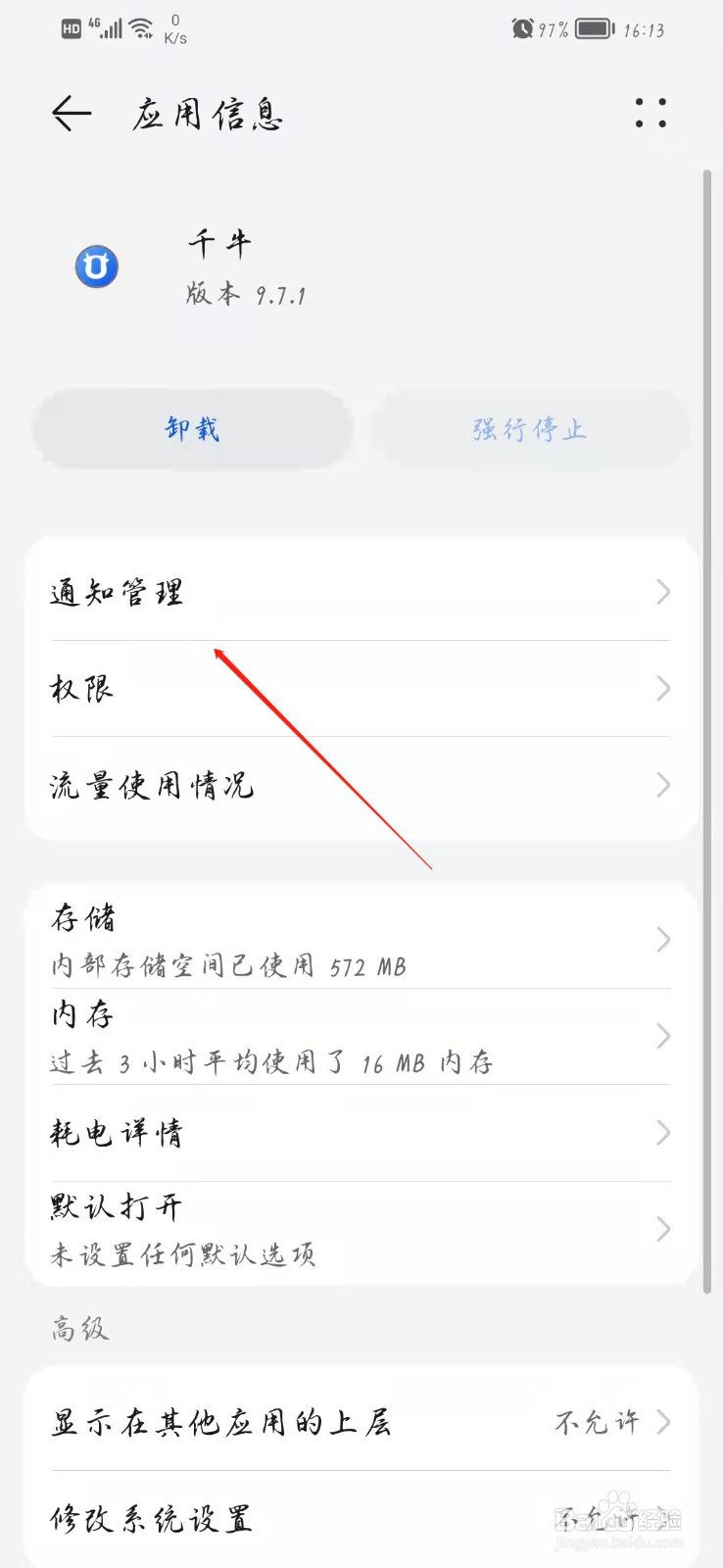Open 流量使用情况 data usage
The height and width of the screenshot is (1568, 723).
point(361,784)
